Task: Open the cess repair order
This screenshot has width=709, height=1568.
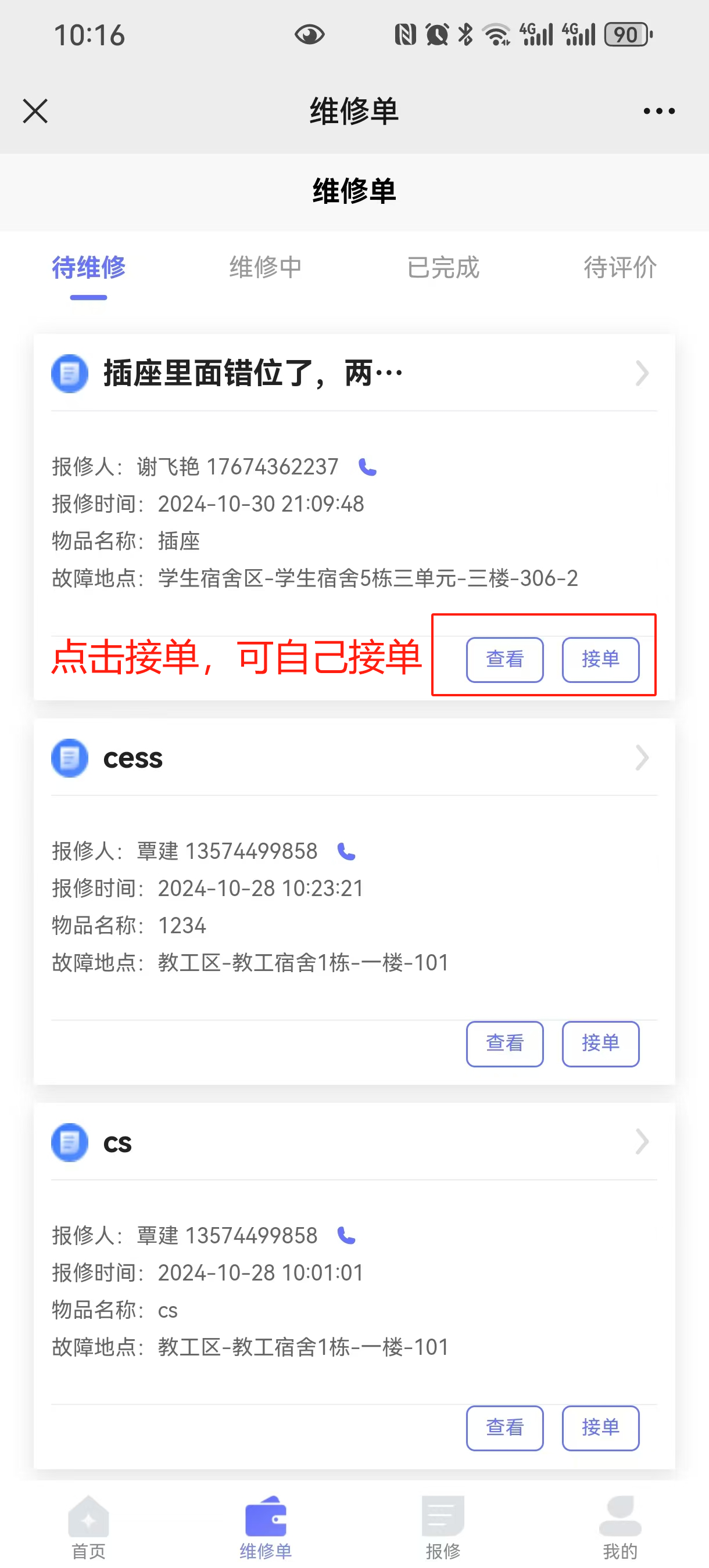Action: point(353,758)
